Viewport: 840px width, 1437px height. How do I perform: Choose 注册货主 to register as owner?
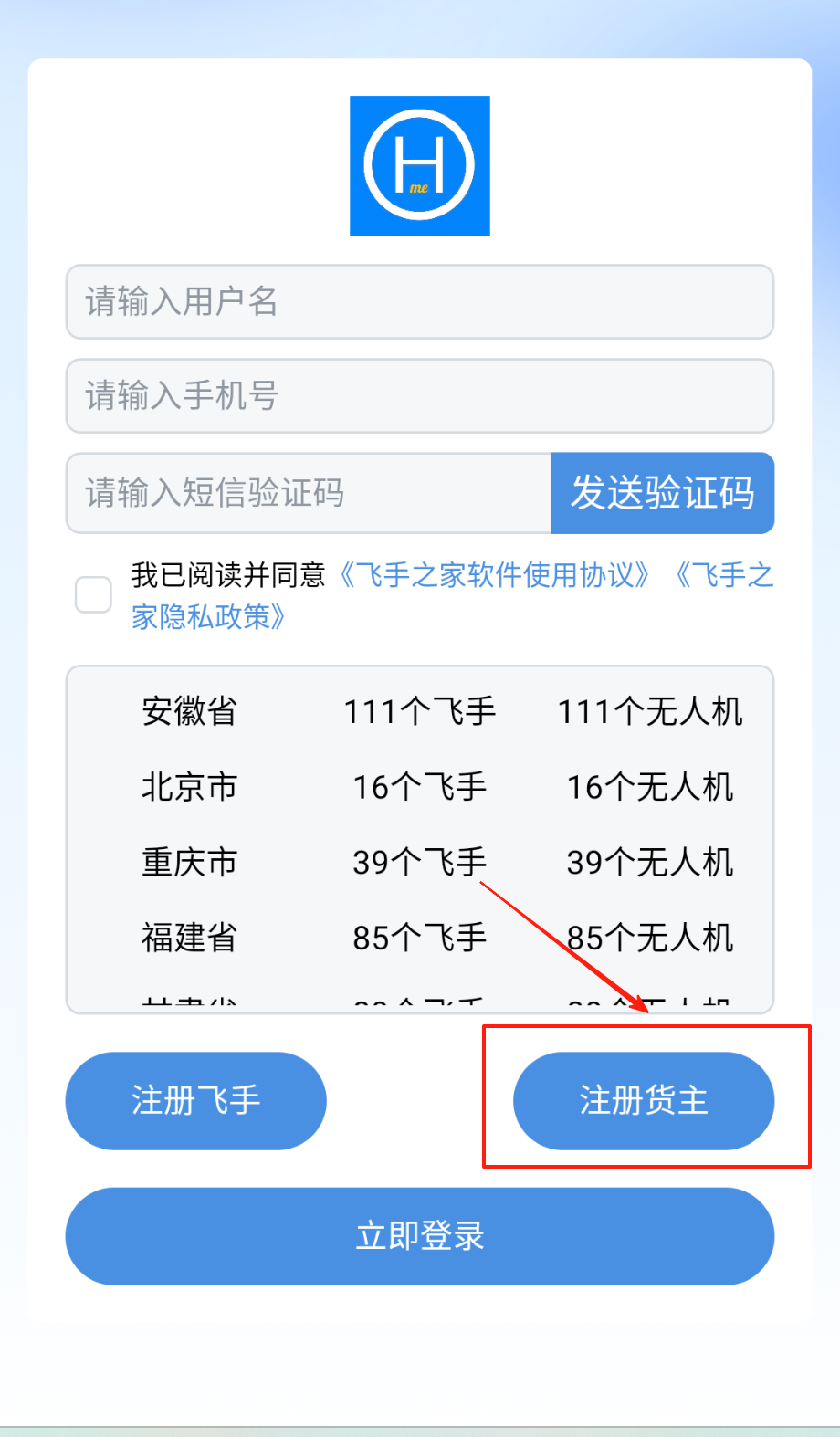click(644, 1100)
